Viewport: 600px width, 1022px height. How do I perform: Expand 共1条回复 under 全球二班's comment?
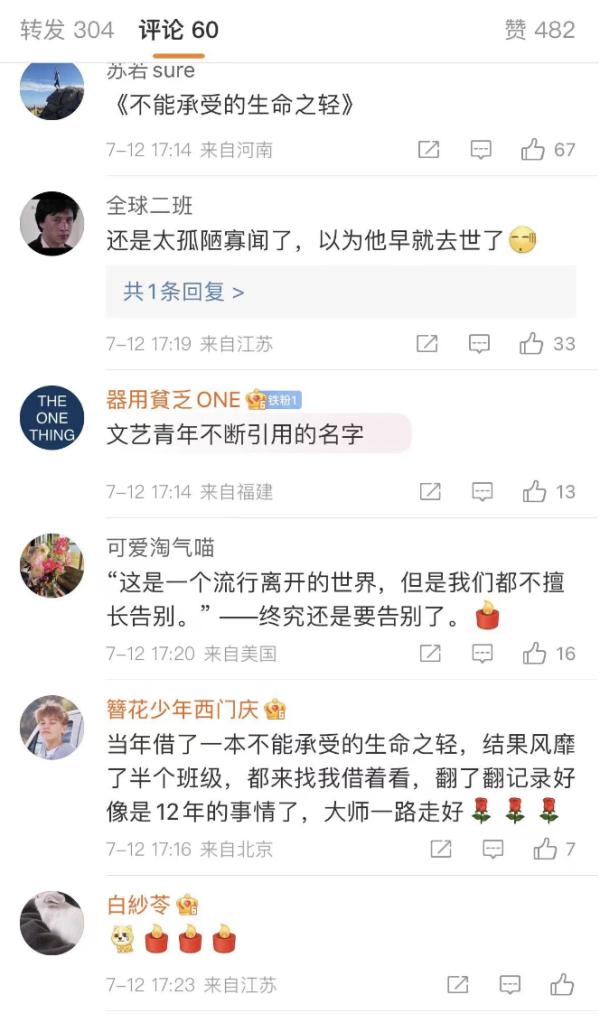(x=184, y=292)
